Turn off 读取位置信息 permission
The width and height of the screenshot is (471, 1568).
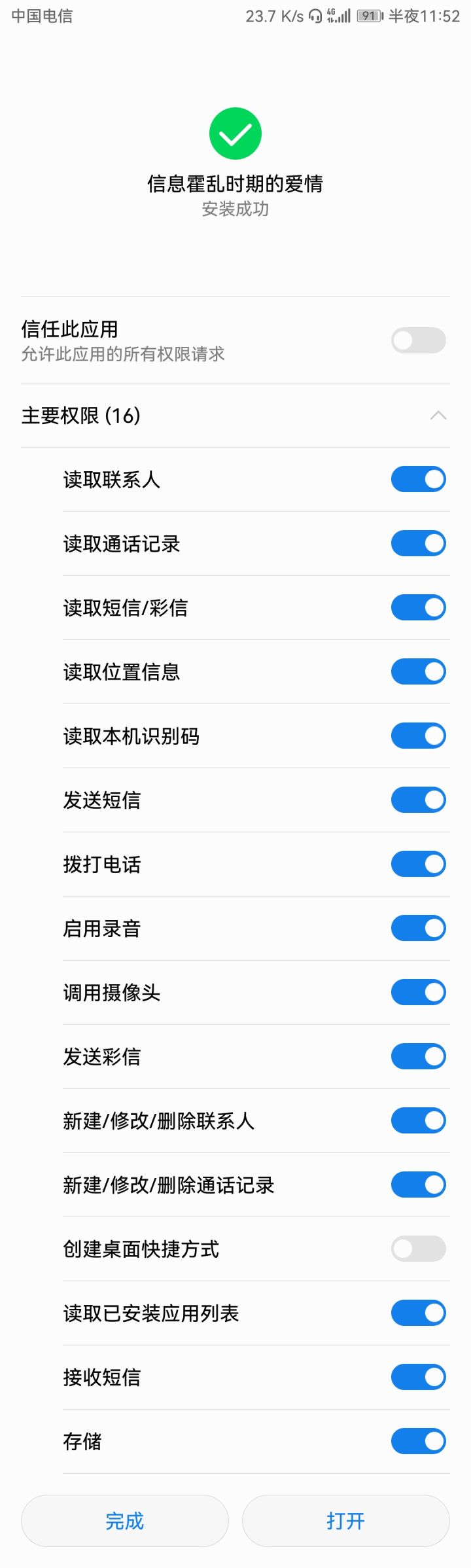click(418, 671)
